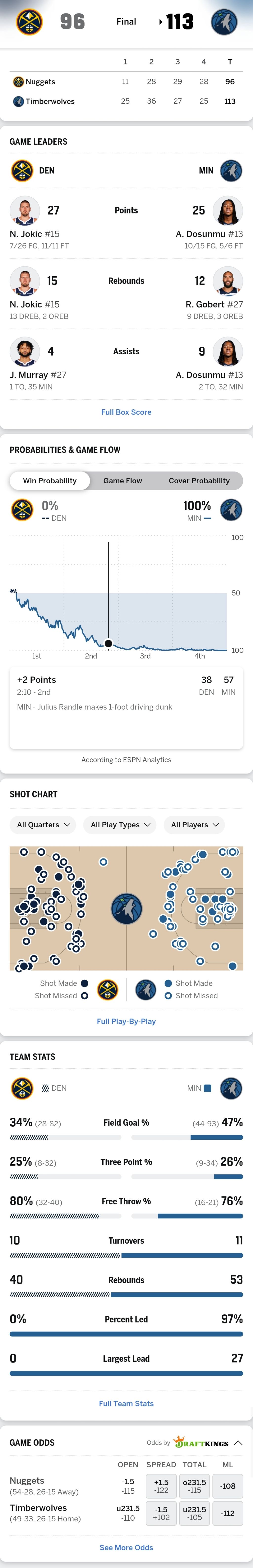View the Full Play-By-Play
The width and height of the screenshot is (253, 1568).
(x=126, y=1021)
